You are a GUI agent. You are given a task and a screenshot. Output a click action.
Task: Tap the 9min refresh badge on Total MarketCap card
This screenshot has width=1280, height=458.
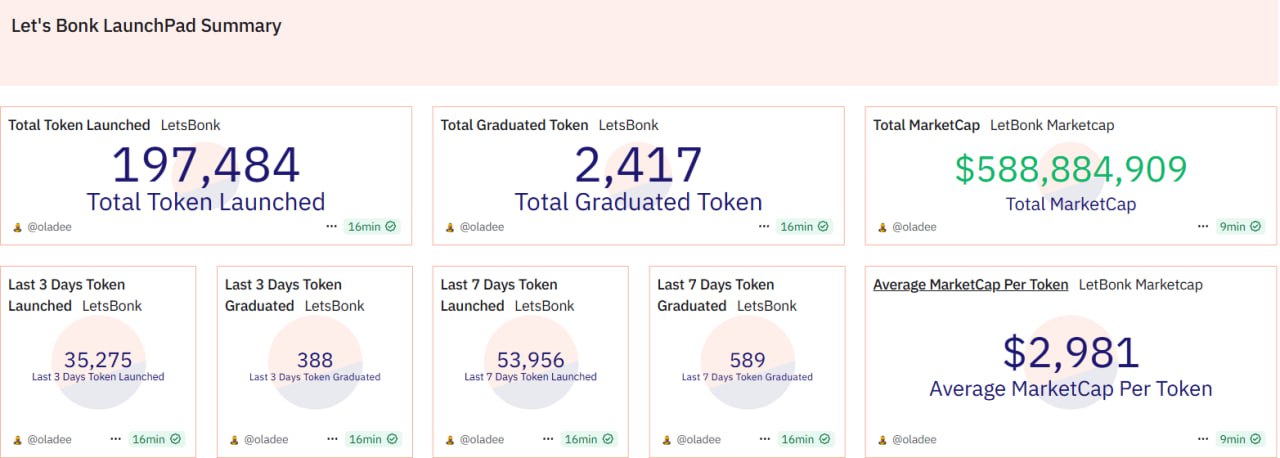1240,227
